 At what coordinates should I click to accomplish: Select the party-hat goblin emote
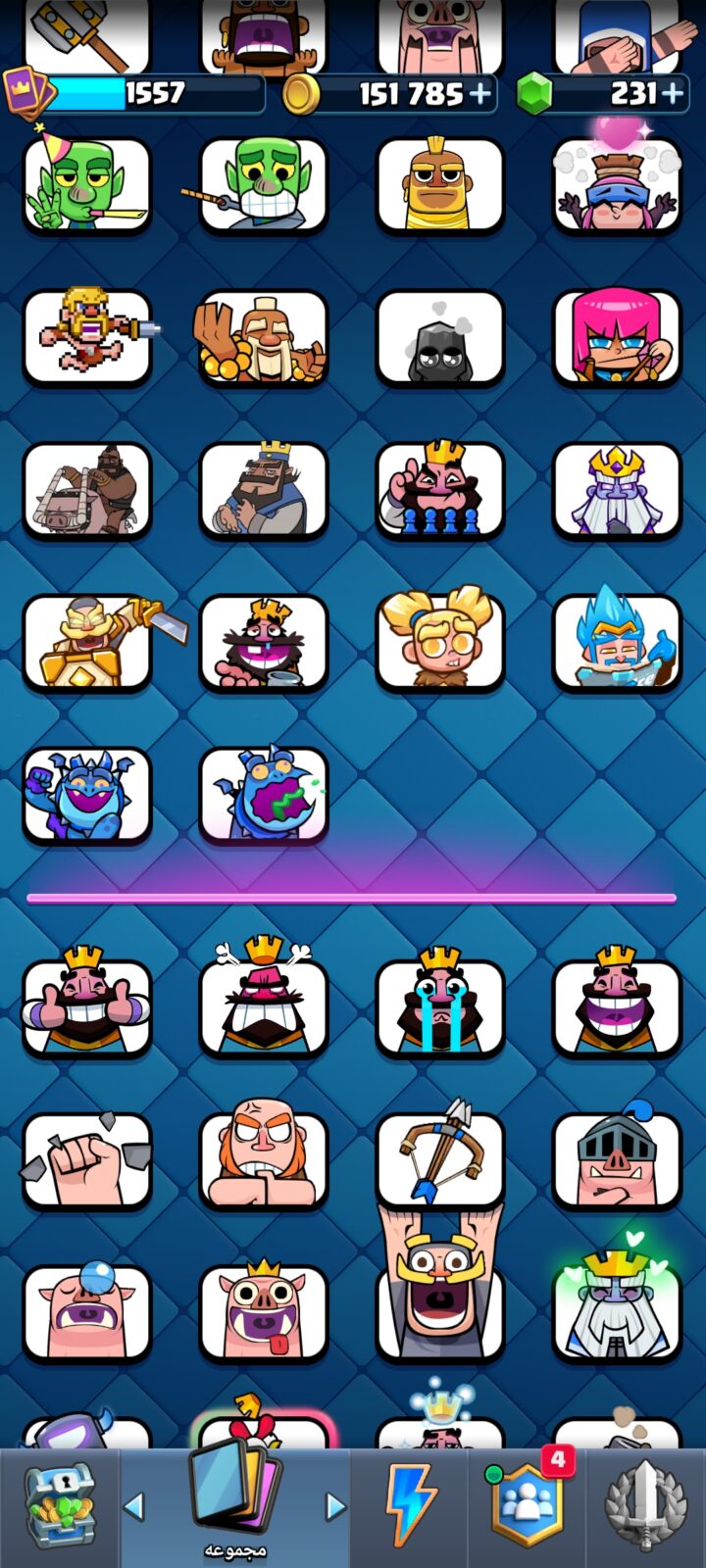(x=87, y=184)
